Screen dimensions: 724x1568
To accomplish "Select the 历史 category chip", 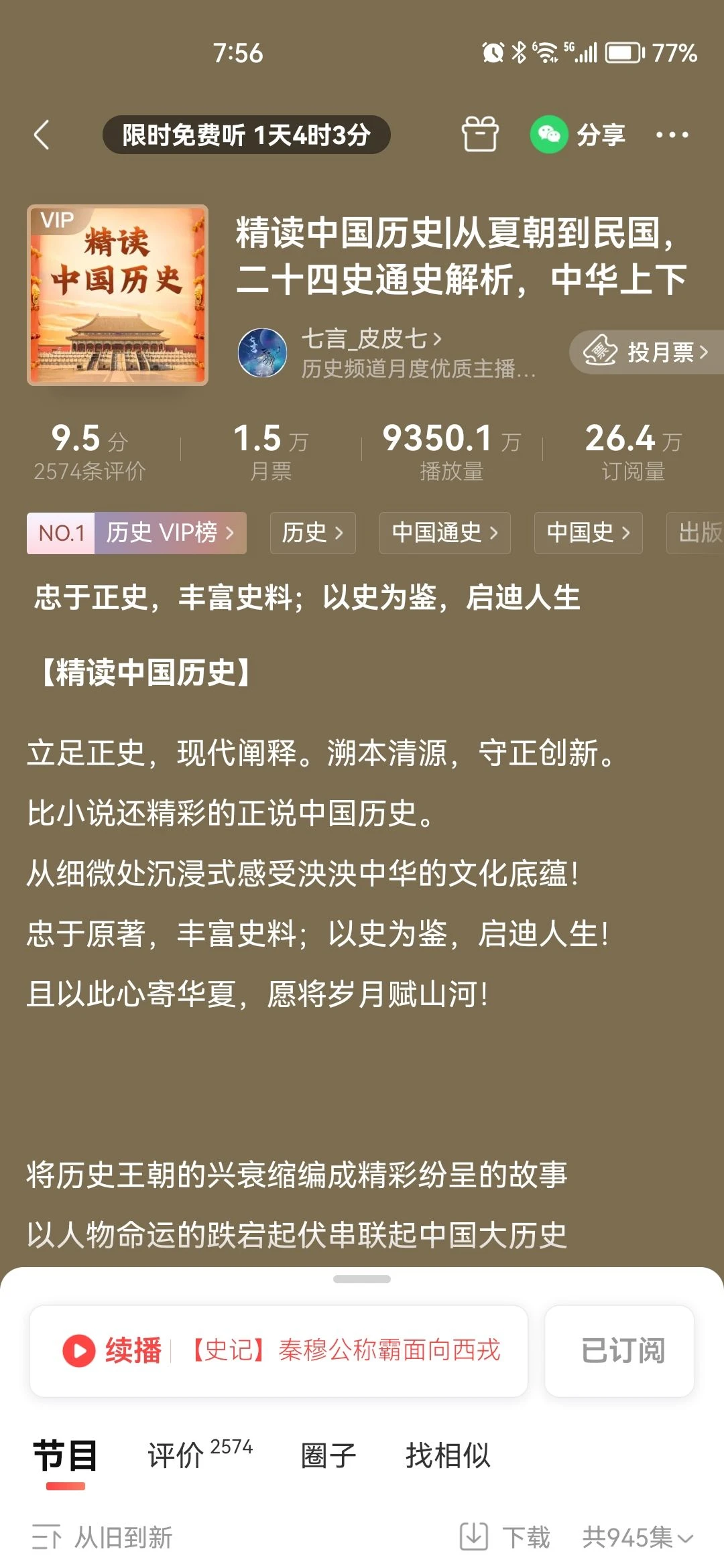I will pos(312,533).
